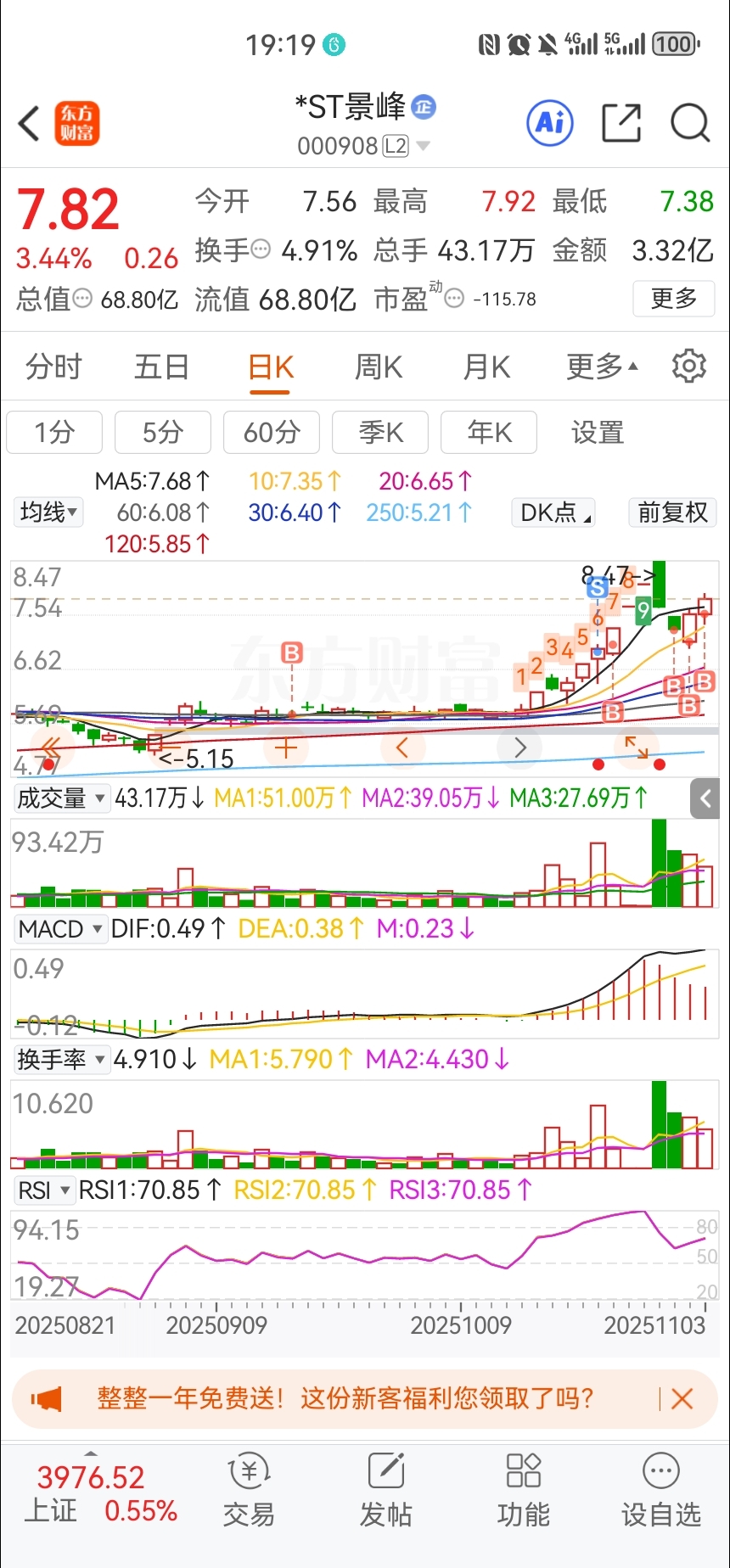Choose the 60分 period chip

272,433
